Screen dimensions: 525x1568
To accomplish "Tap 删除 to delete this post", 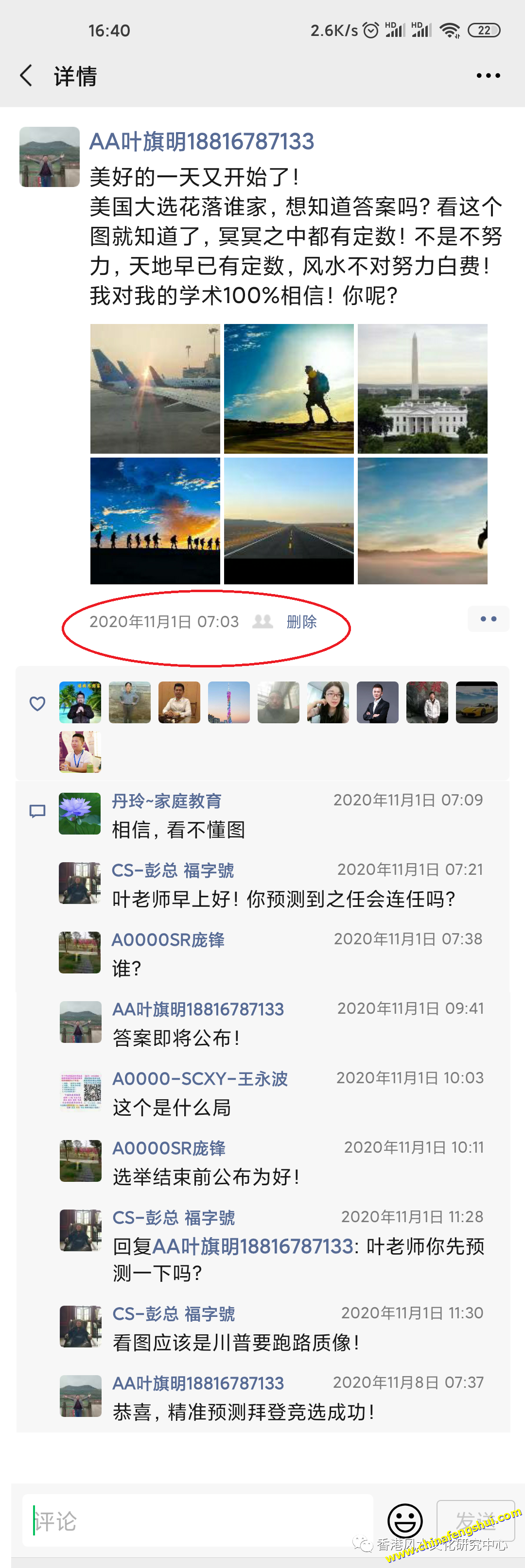I will tap(301, 621).
